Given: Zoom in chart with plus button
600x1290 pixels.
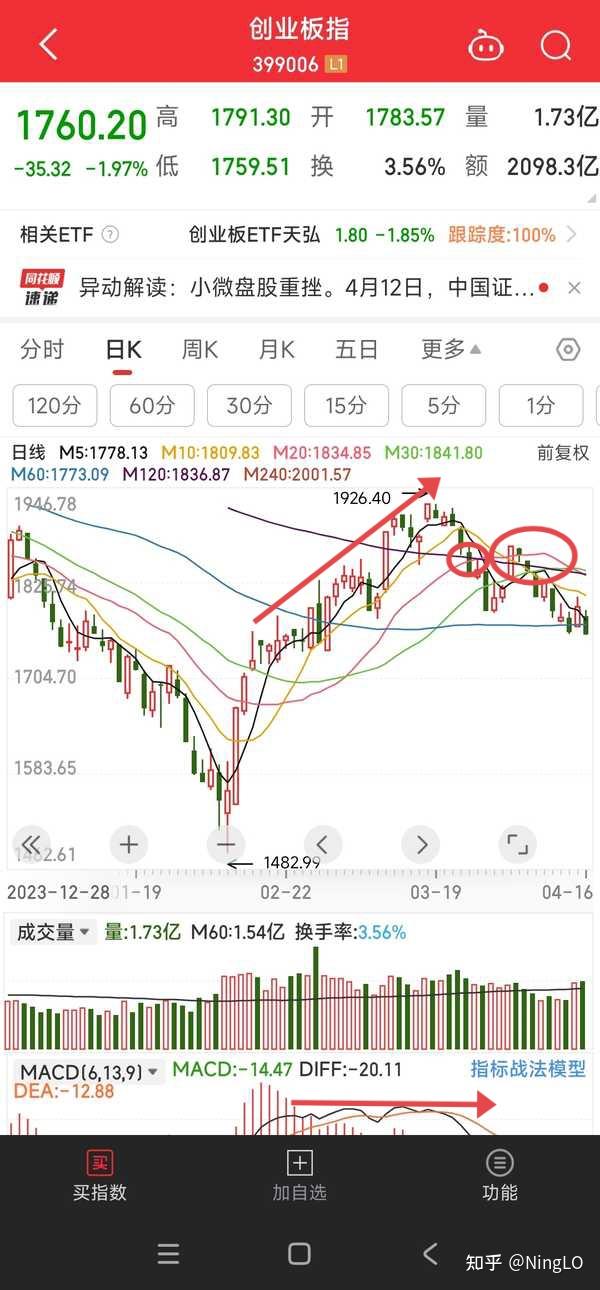Looking at the screenshot, I should (x=128, y=844).
